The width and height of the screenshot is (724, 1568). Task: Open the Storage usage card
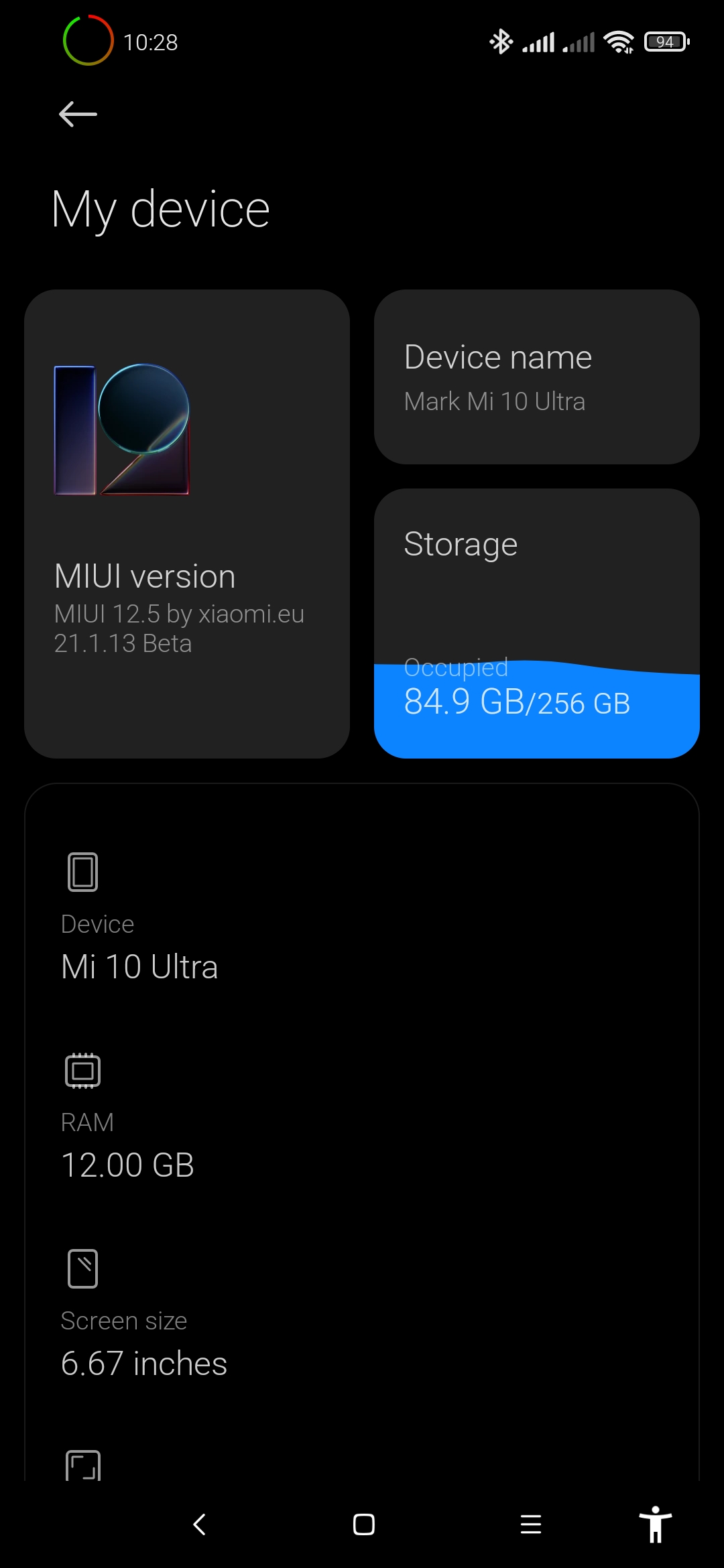click(x=537, y=623)
